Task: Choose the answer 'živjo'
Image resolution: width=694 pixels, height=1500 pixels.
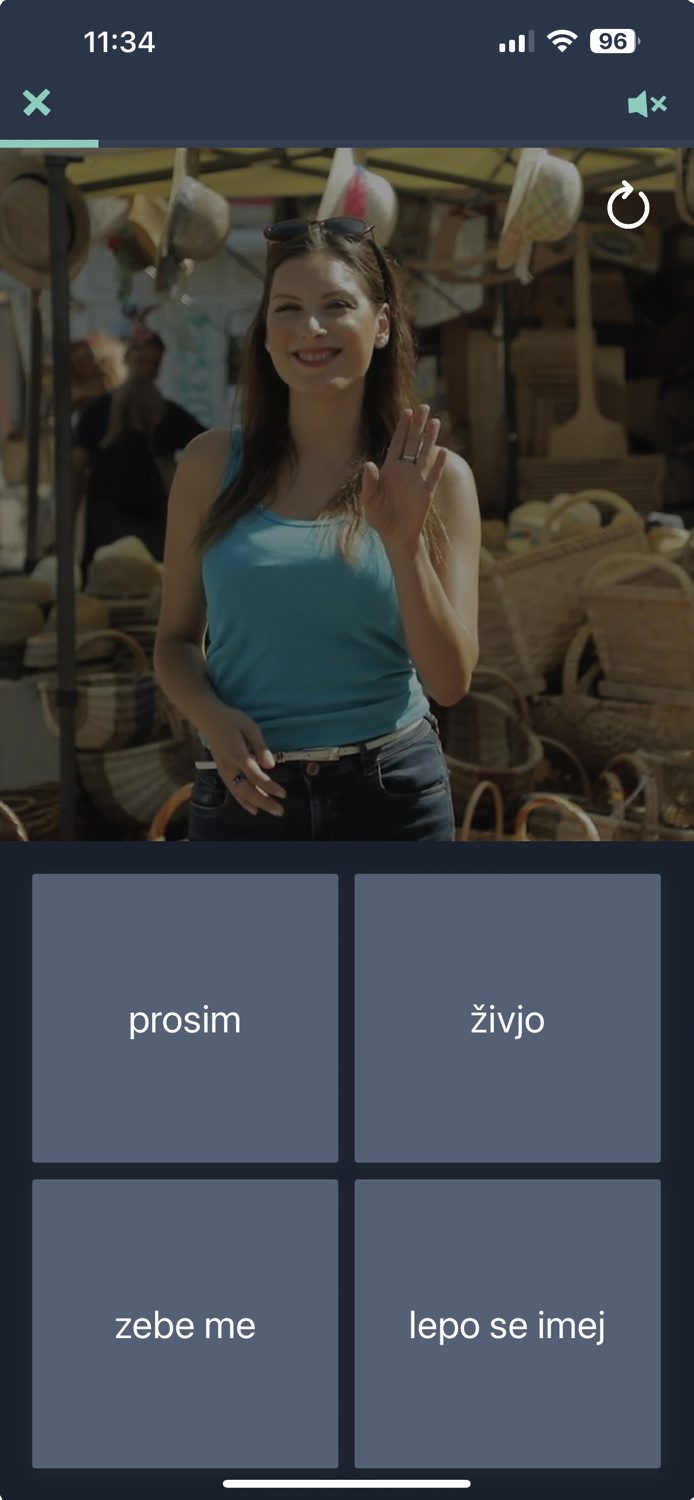Action: pyautogui.click(x=507, y=1018)
